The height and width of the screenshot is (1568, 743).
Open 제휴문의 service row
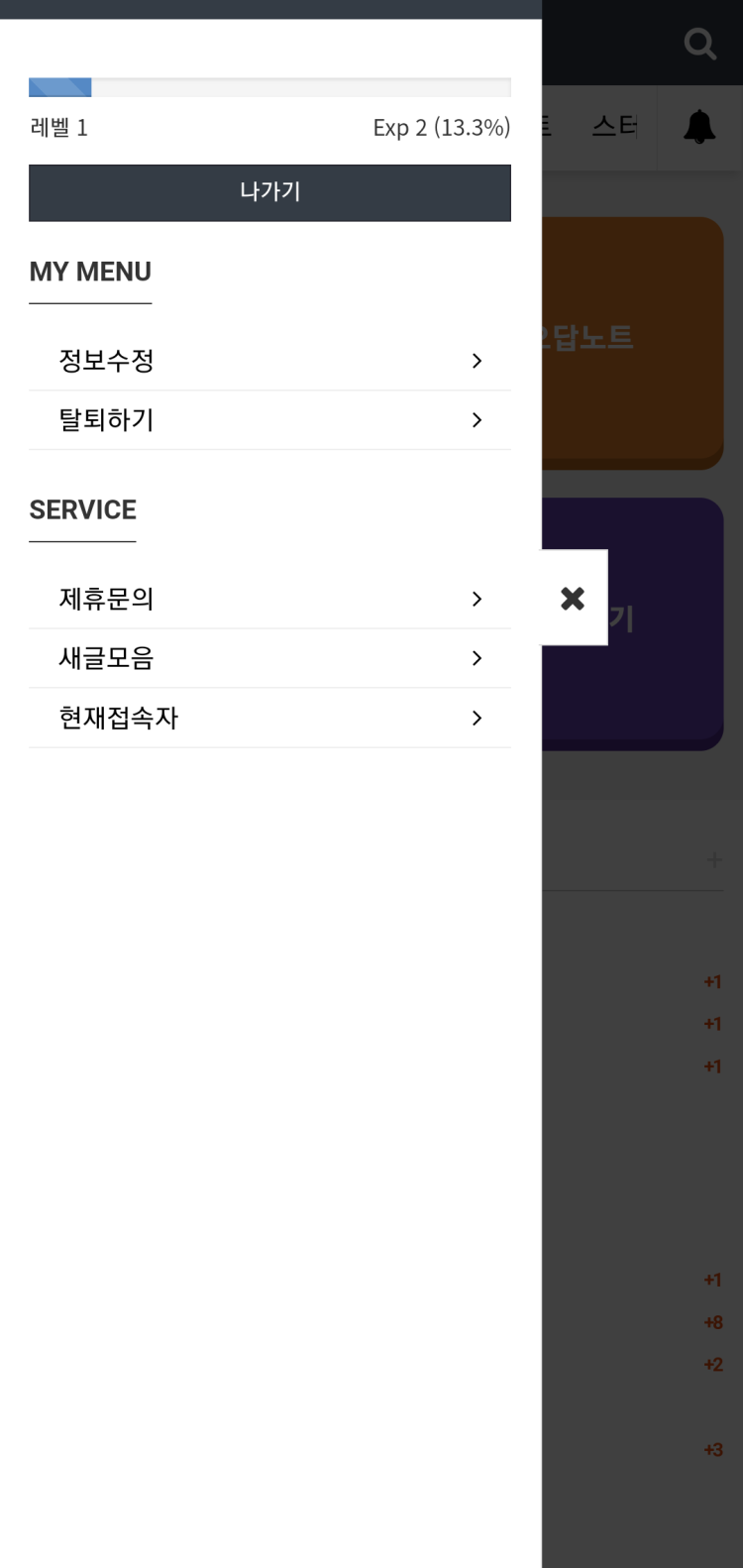tap(269, 599)
